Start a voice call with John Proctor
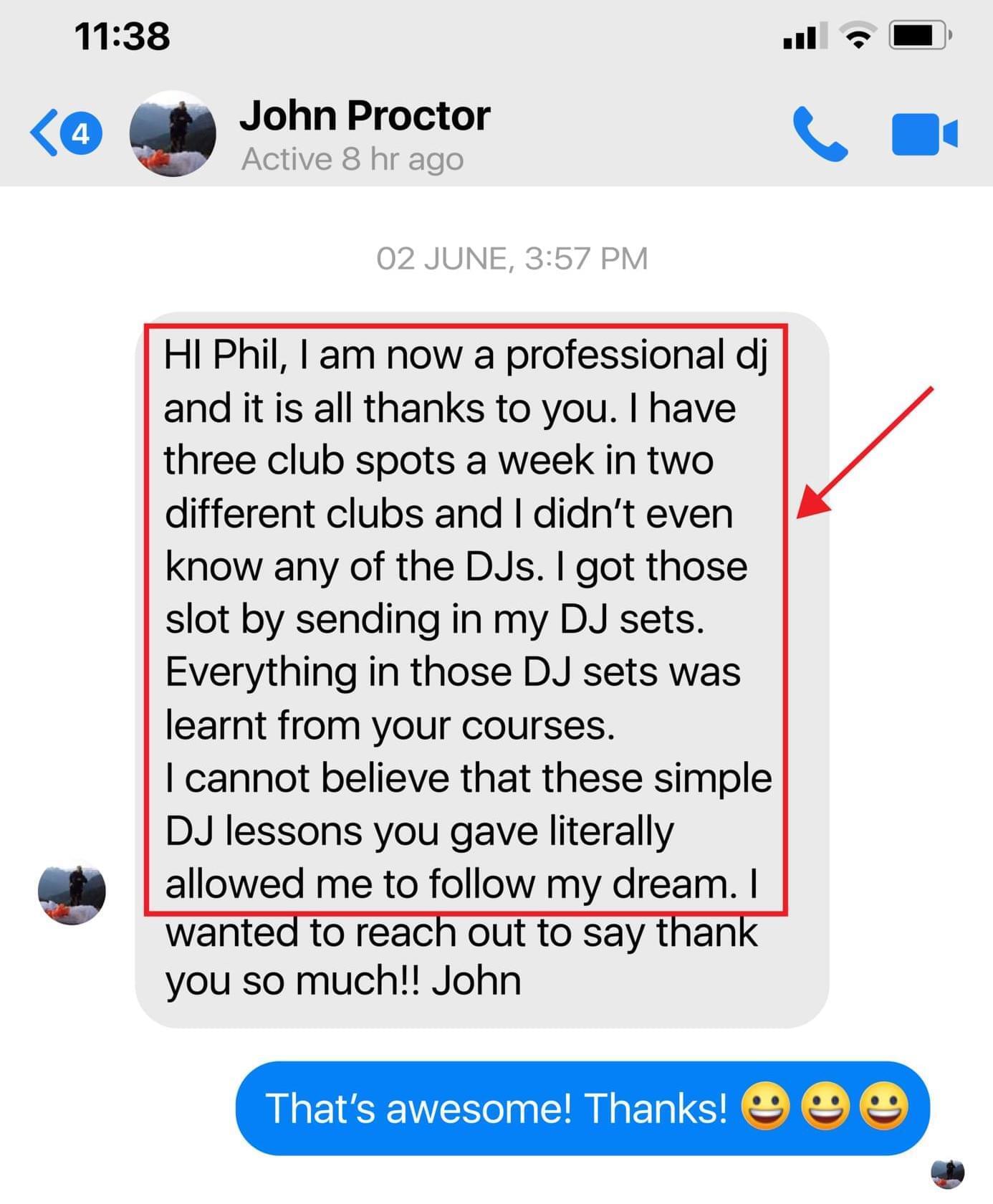This screenshot has width=993, height=1204. (x=820, y=134)
